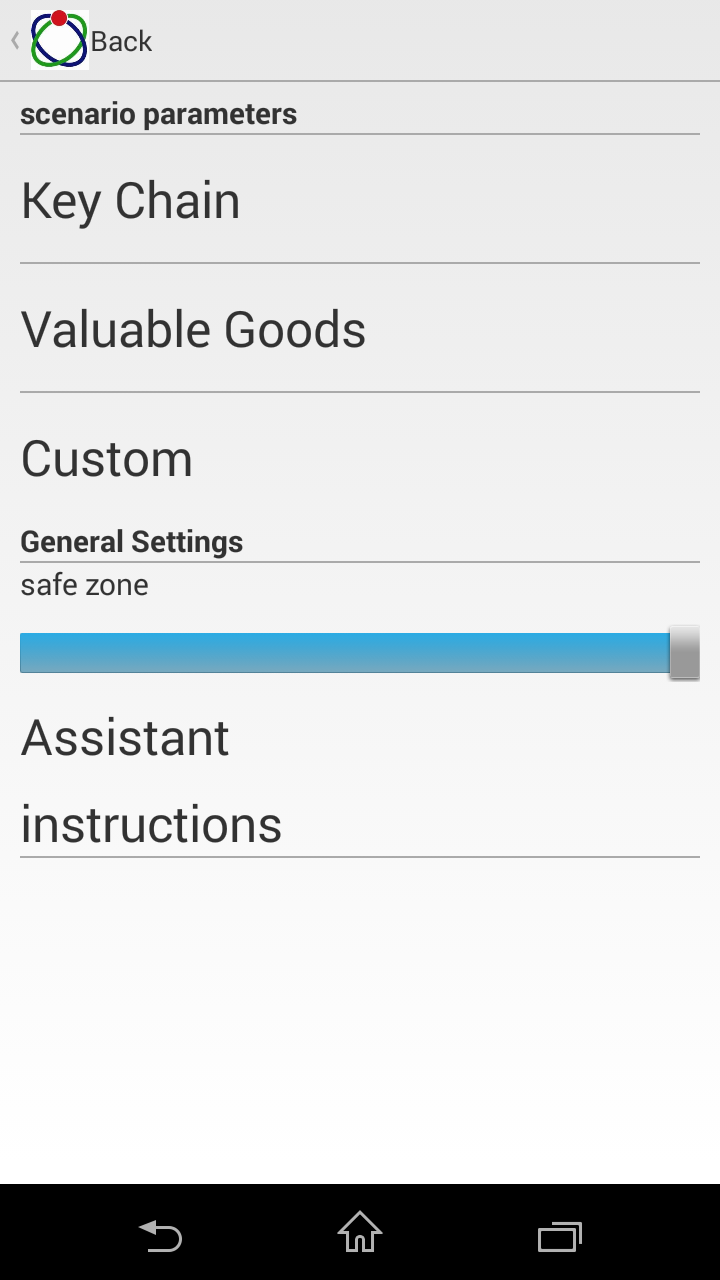
Task: Go back using the Back button
Action: coord(82,40)
